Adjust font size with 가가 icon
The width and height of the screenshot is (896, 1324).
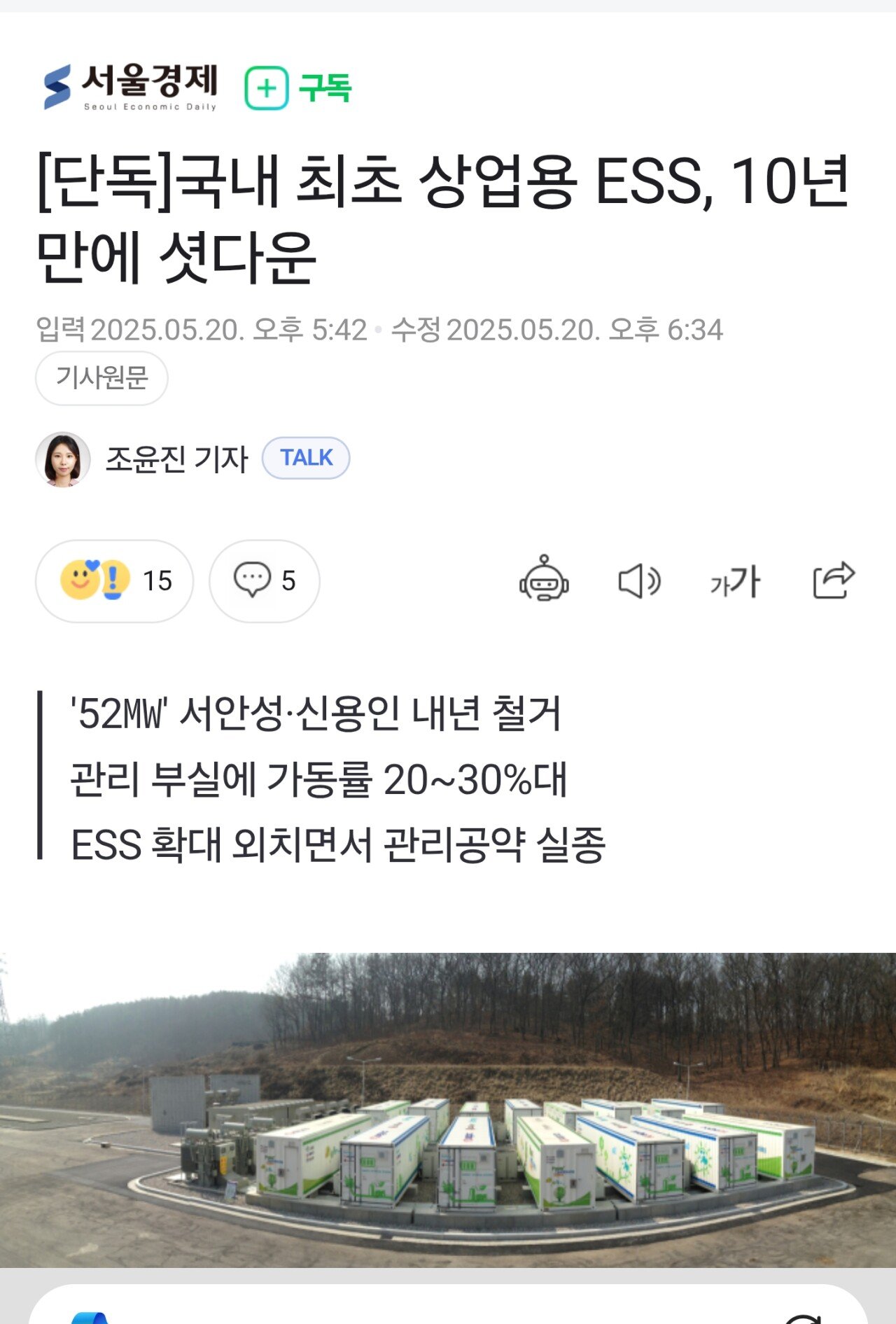(x=735, y=581)
